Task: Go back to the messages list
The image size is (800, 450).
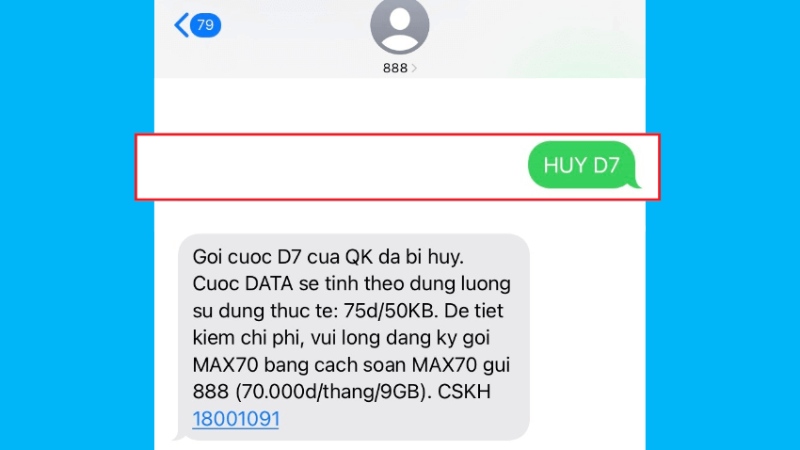Action: [195, 25]
